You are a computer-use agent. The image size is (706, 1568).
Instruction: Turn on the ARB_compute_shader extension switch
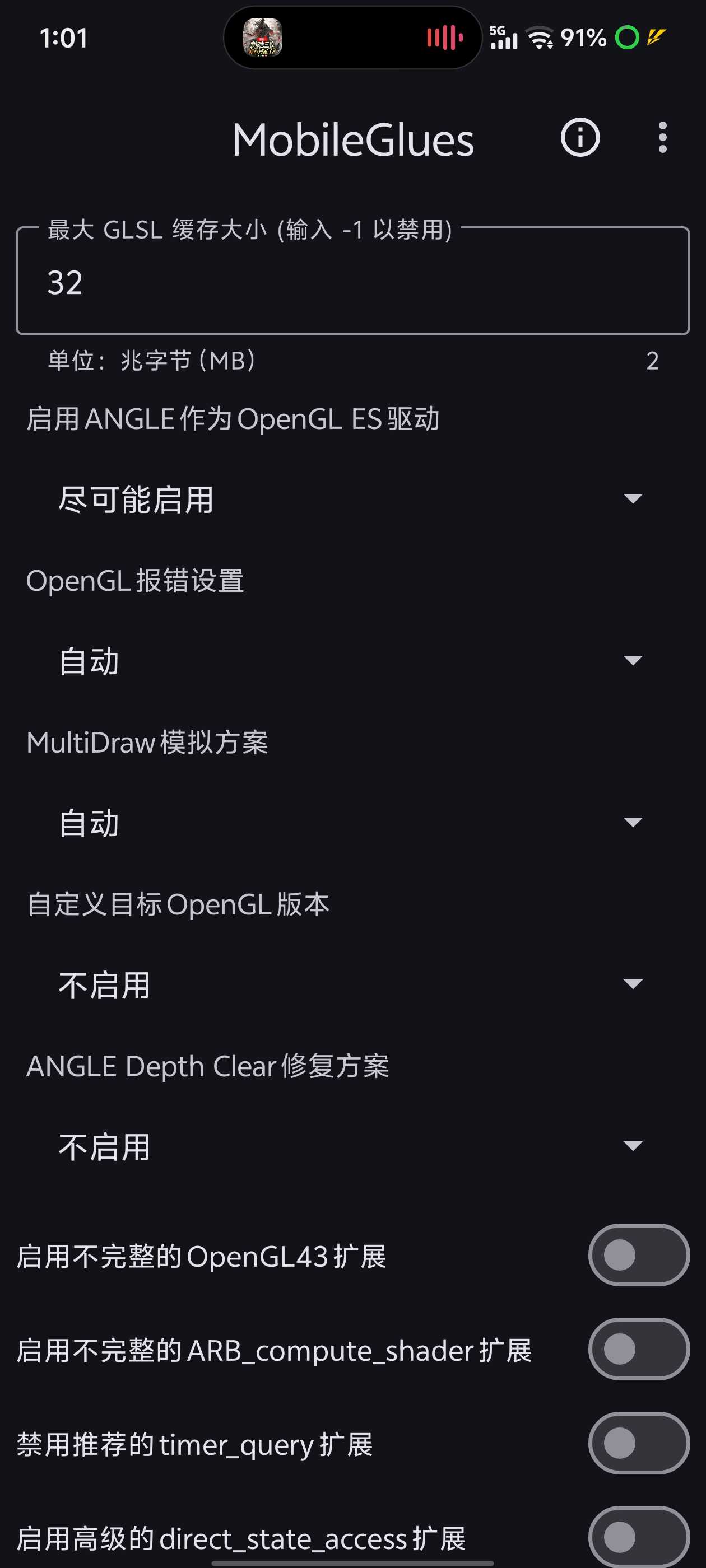point(638,1350)
